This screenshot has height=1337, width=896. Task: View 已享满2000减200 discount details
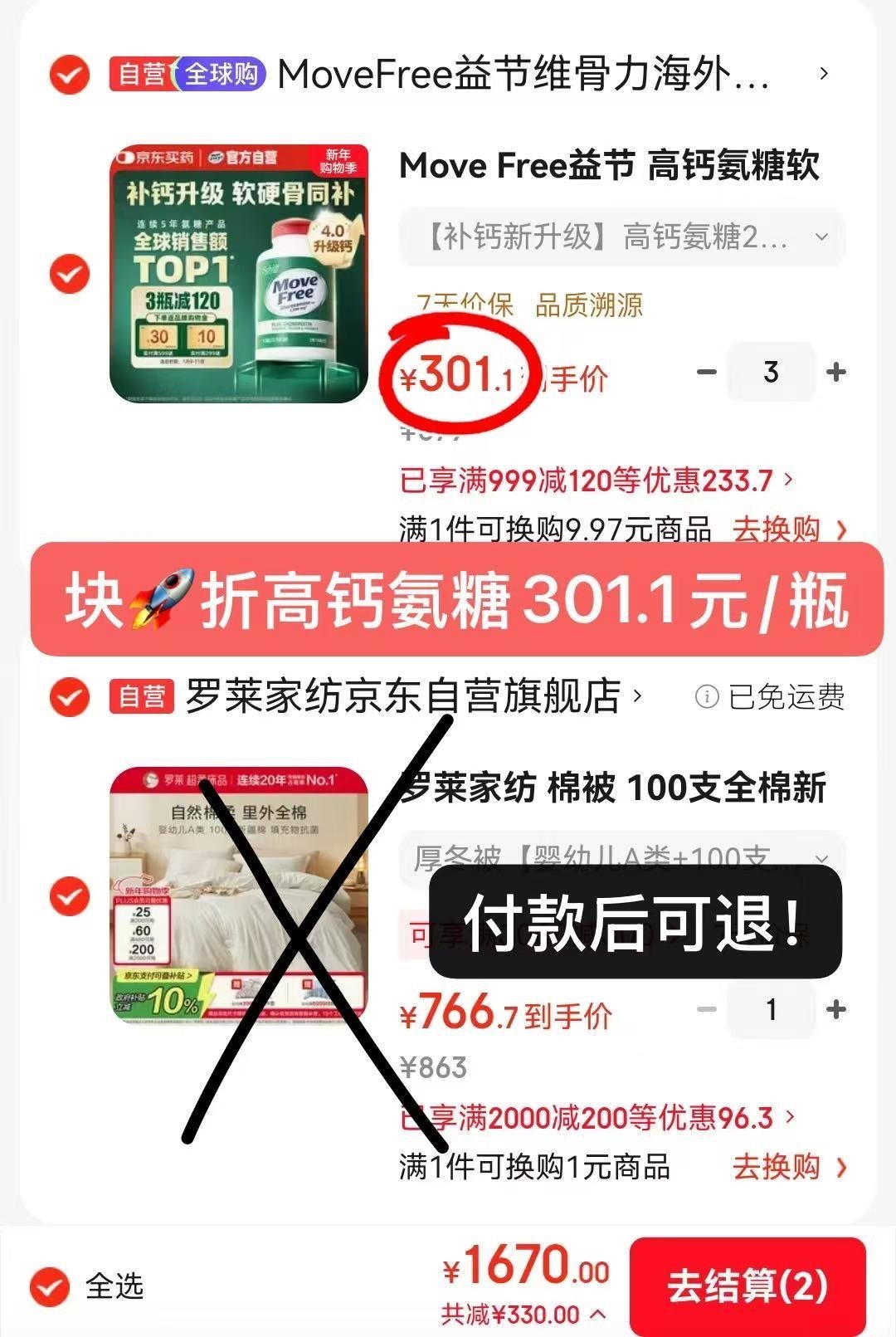(x=597, y=1117)
